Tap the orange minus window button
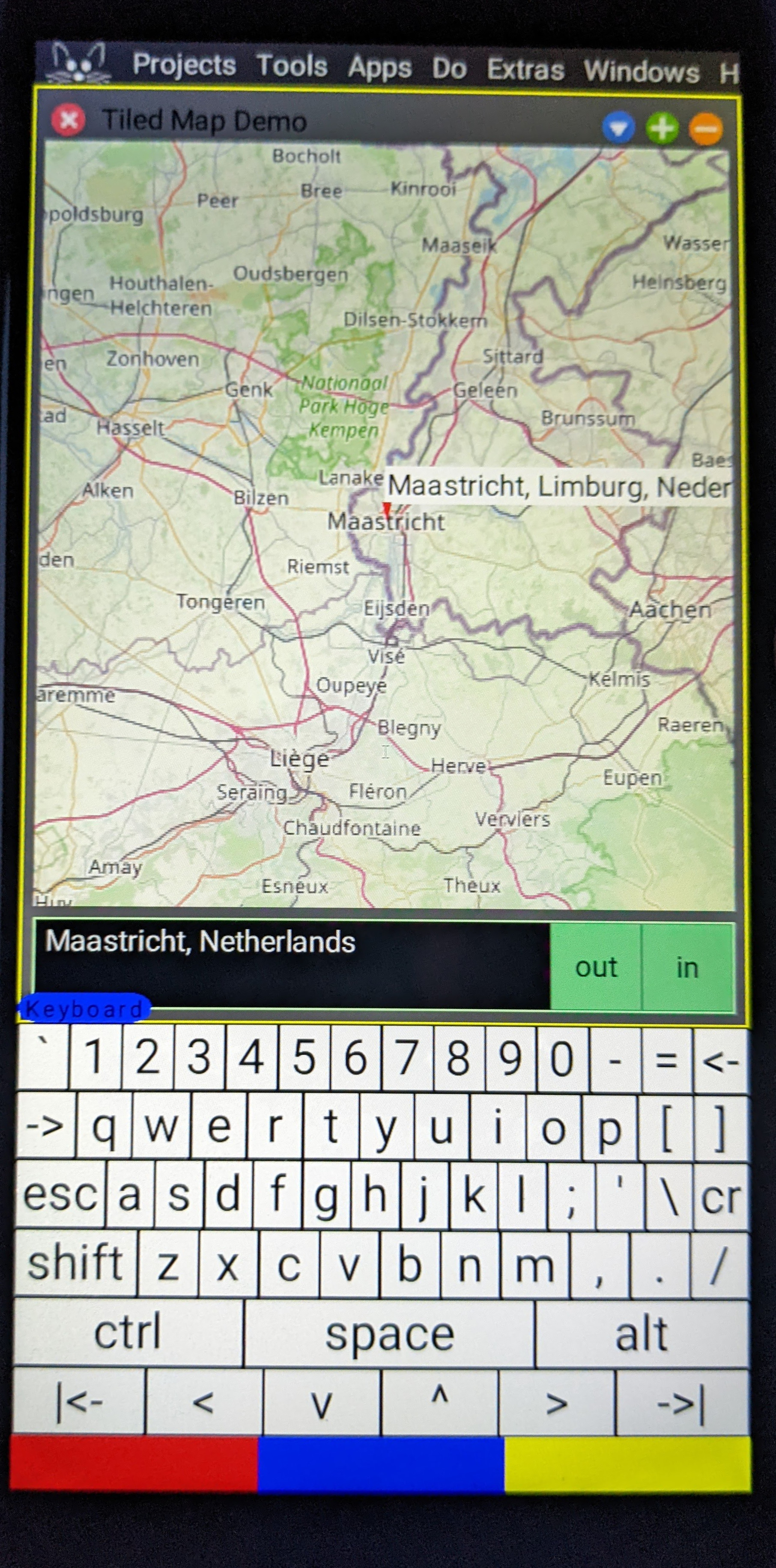Screen dimensions: 776x1568 point(706,129)
